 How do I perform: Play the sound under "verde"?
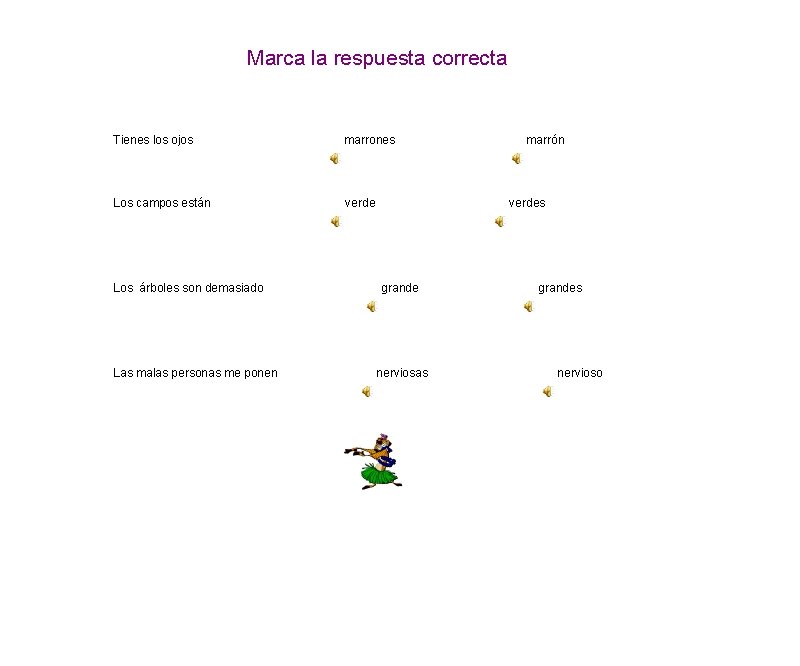tap(336, 221)
